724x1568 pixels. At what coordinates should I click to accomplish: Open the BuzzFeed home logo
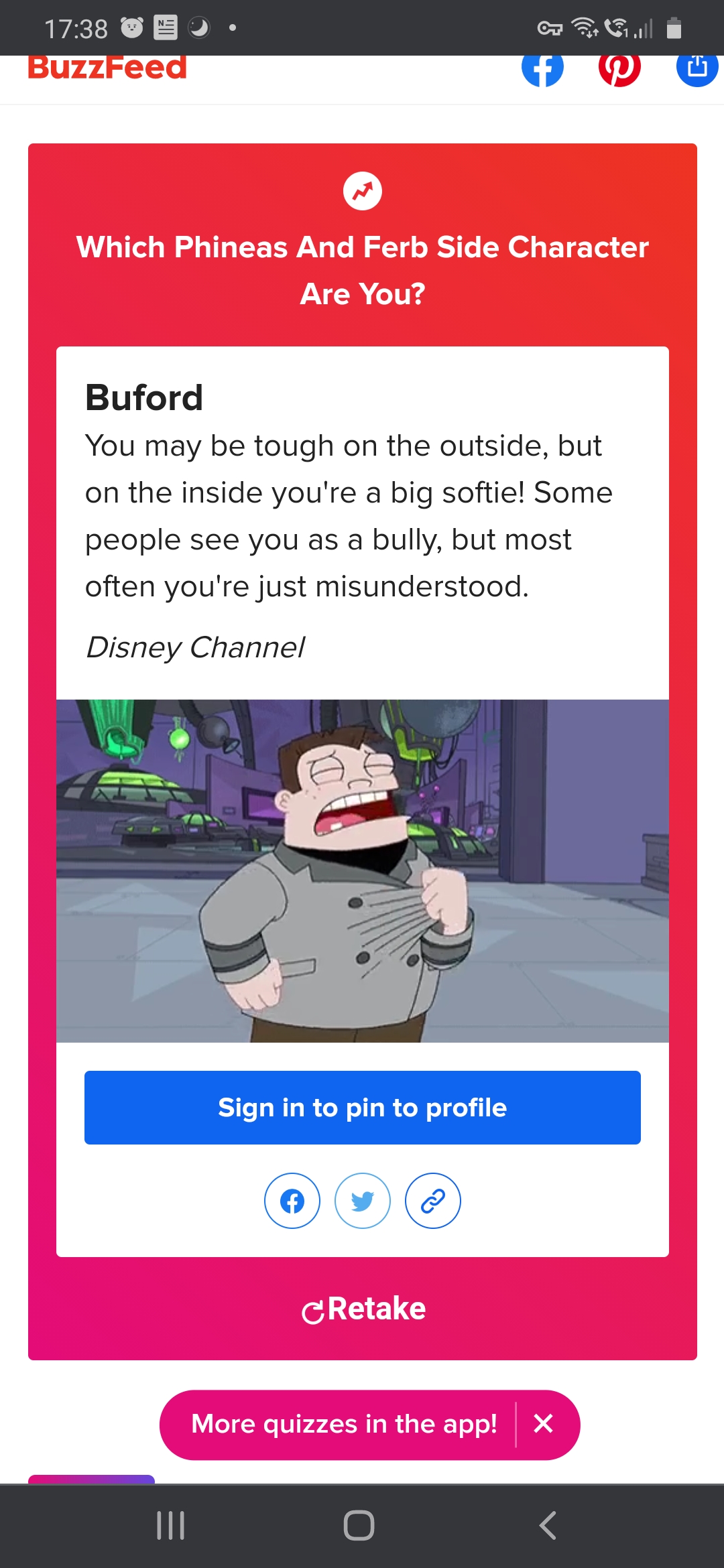pos(107,68)
